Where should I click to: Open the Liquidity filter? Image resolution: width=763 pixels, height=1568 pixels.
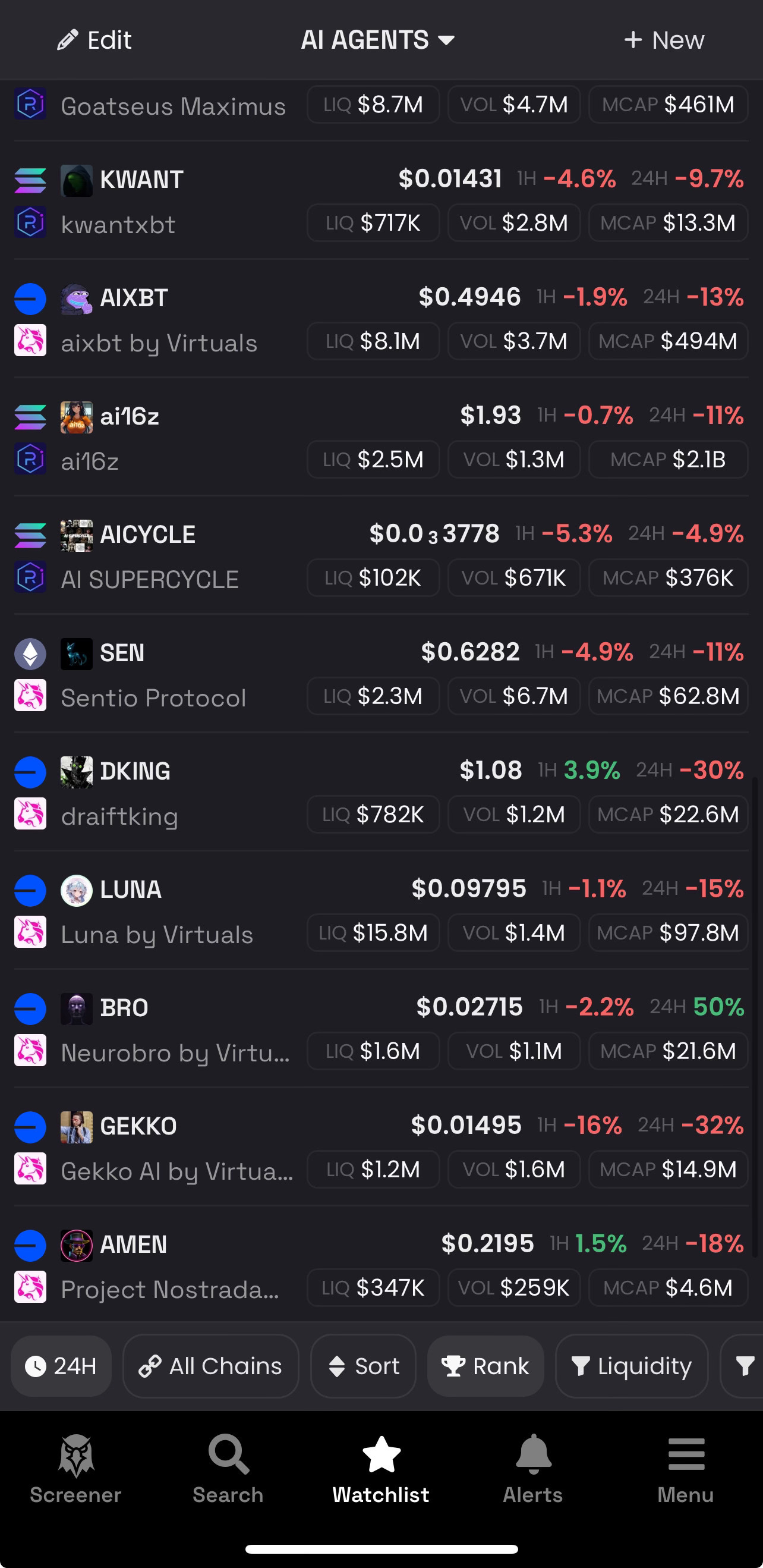pyautogui.click(x=632, y=1366)
